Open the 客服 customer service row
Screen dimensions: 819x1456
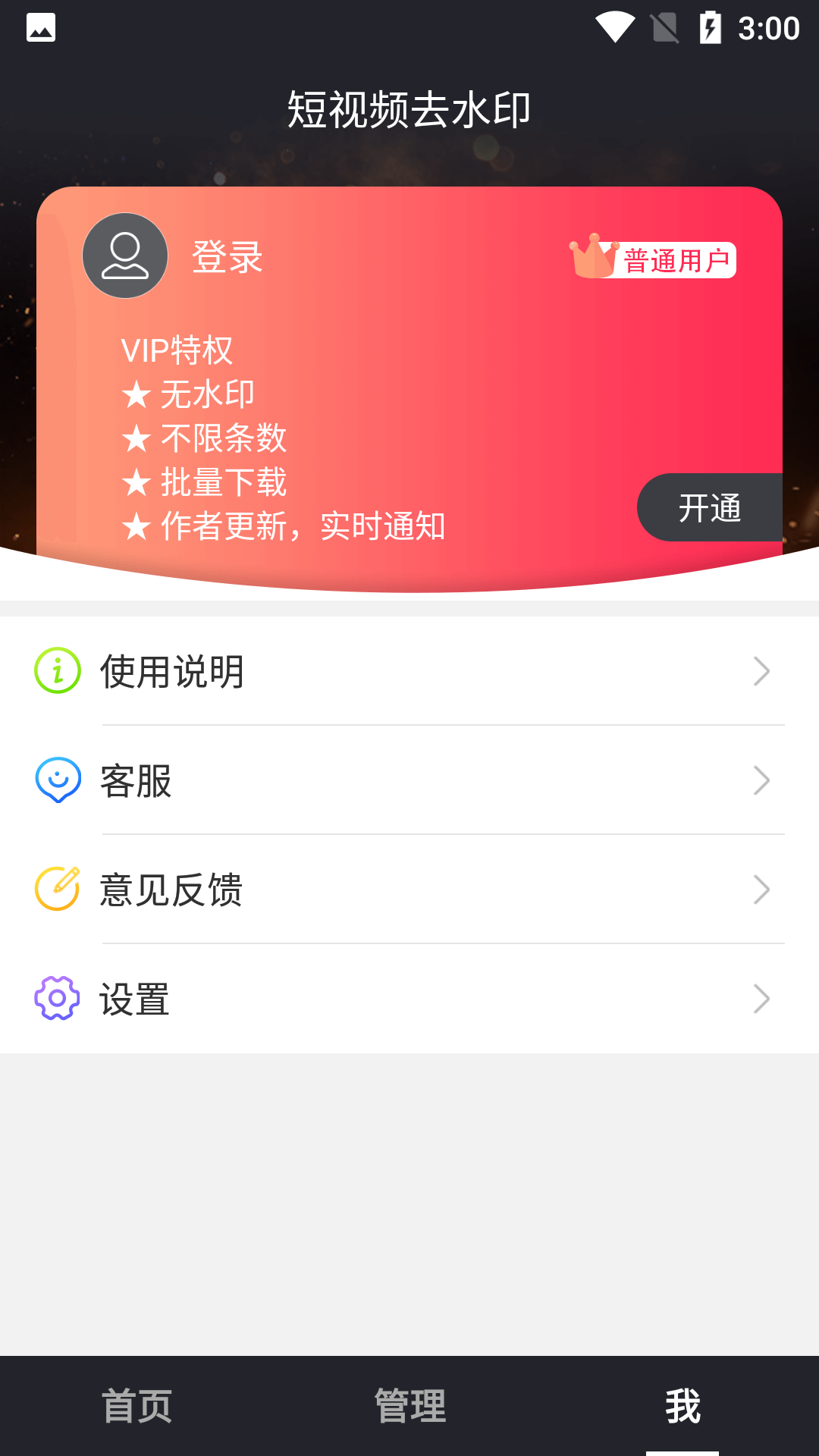pyautogui.click(x=409, y=780)
